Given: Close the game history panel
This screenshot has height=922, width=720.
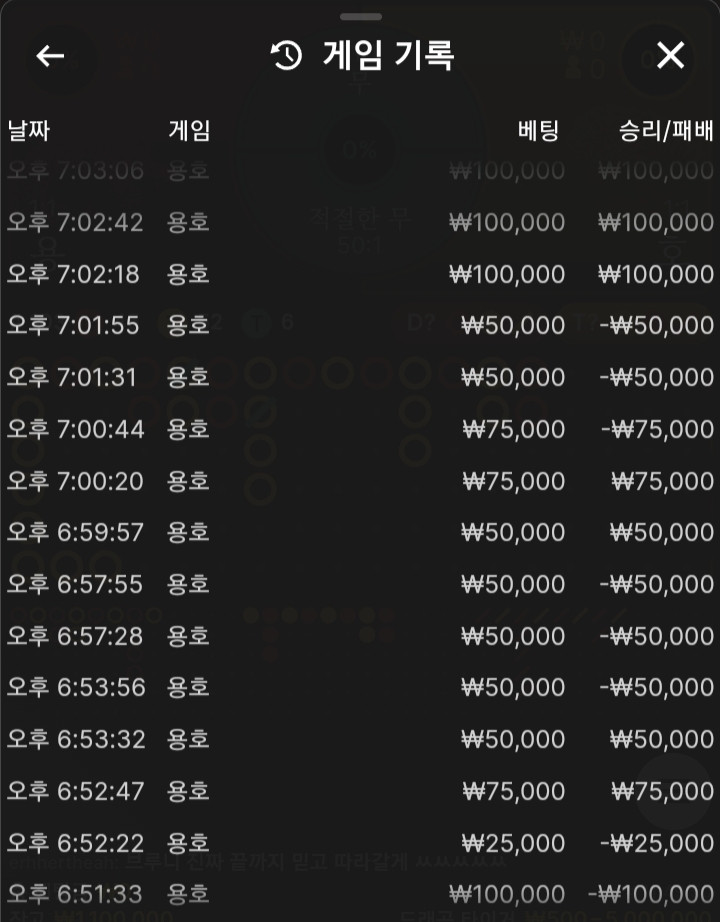Looking at the screenshot, I should coord(670,56).
